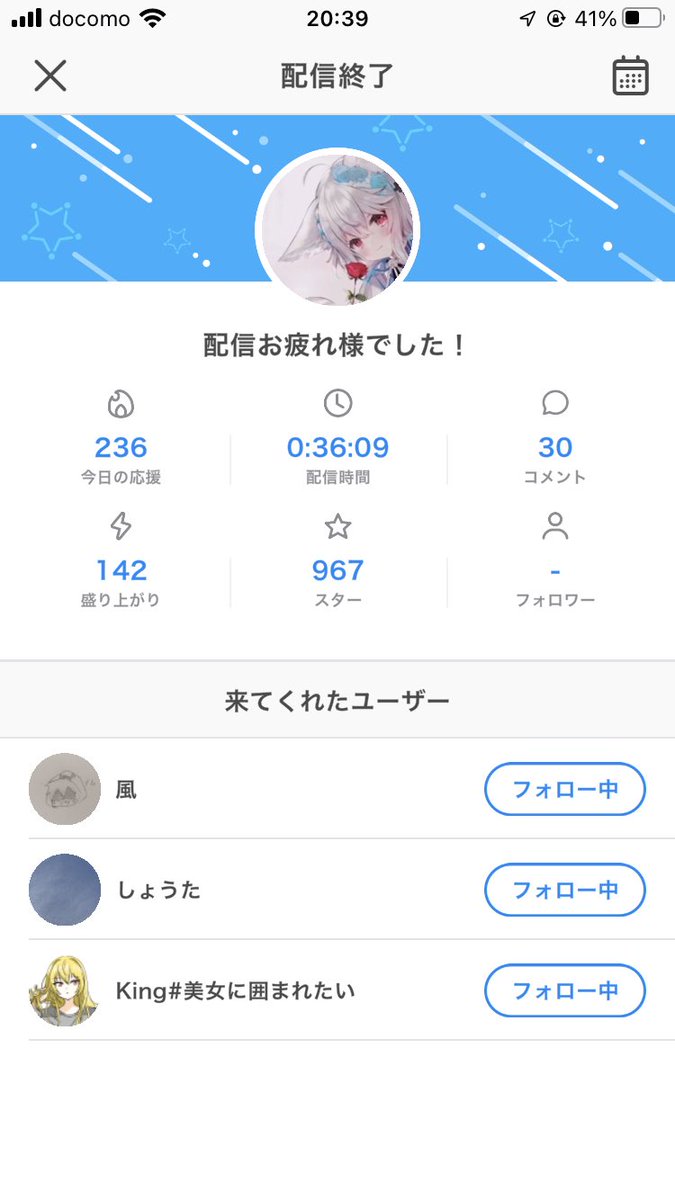Viewport: 675px width, 1200px height.
Task: Open しょうた's user profile row
Action: tap(337, 889)
